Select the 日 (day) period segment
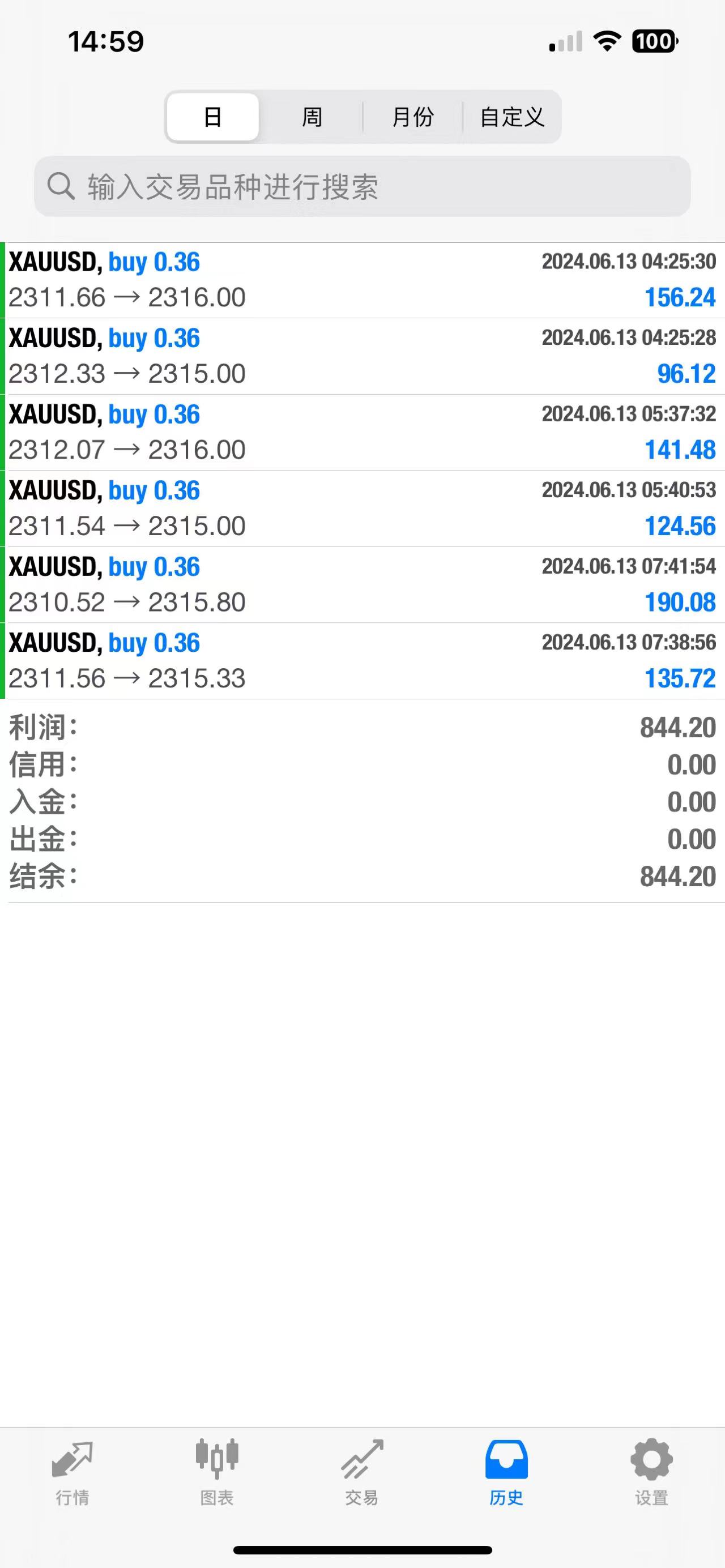The width and height of the screenshot is (725, 1568). coord(213,117)
